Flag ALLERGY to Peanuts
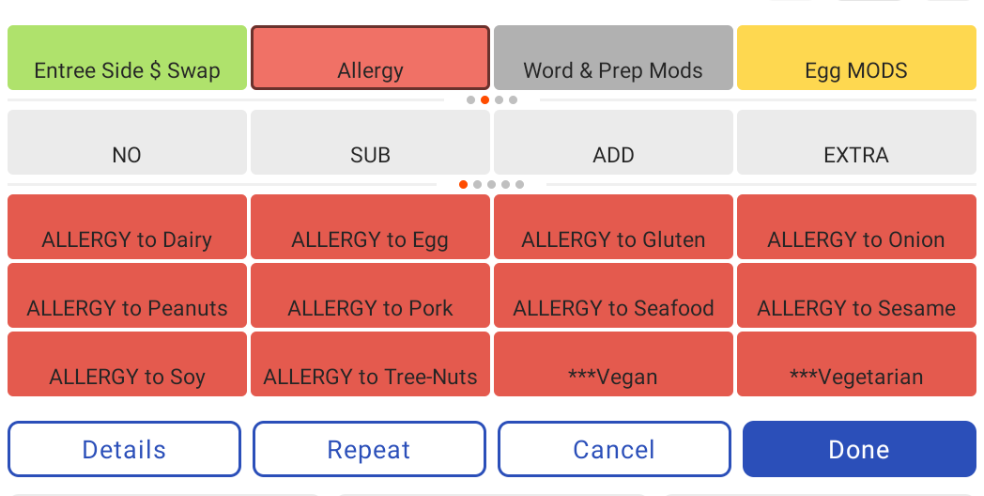 127,296
